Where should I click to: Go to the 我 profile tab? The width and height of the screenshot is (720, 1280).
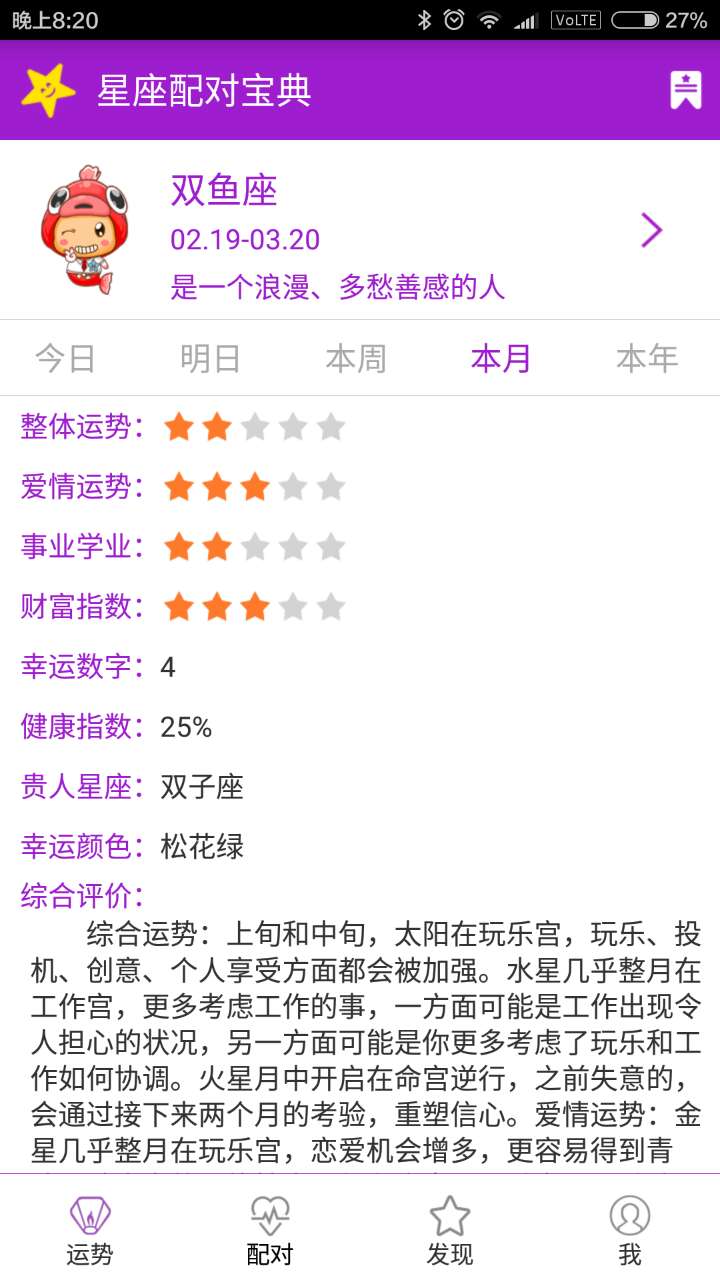[630, 1230]
